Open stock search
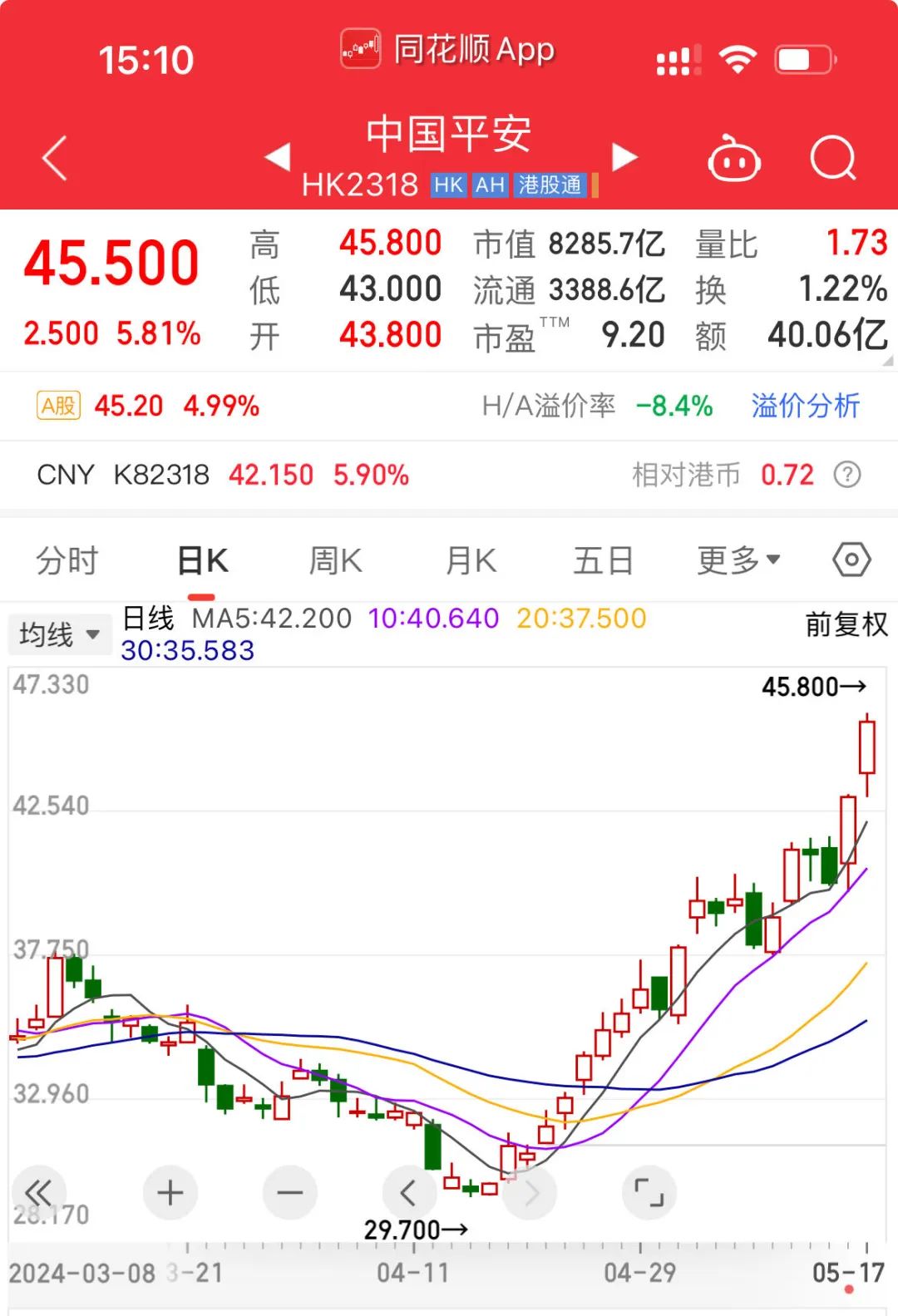Viewport: 898px width, 1316px height. (832, 158)
